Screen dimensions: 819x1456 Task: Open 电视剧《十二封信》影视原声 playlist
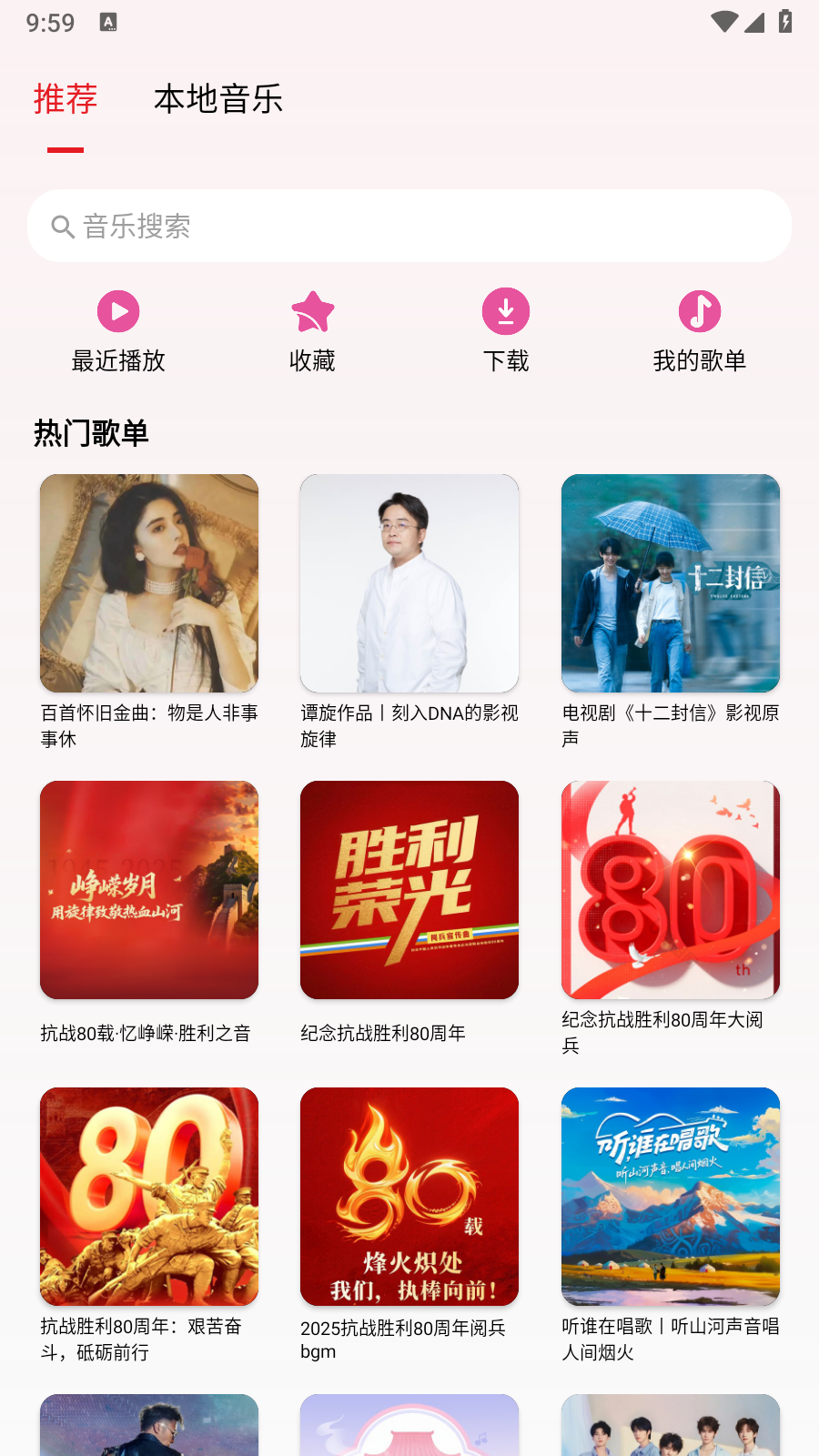671,583
